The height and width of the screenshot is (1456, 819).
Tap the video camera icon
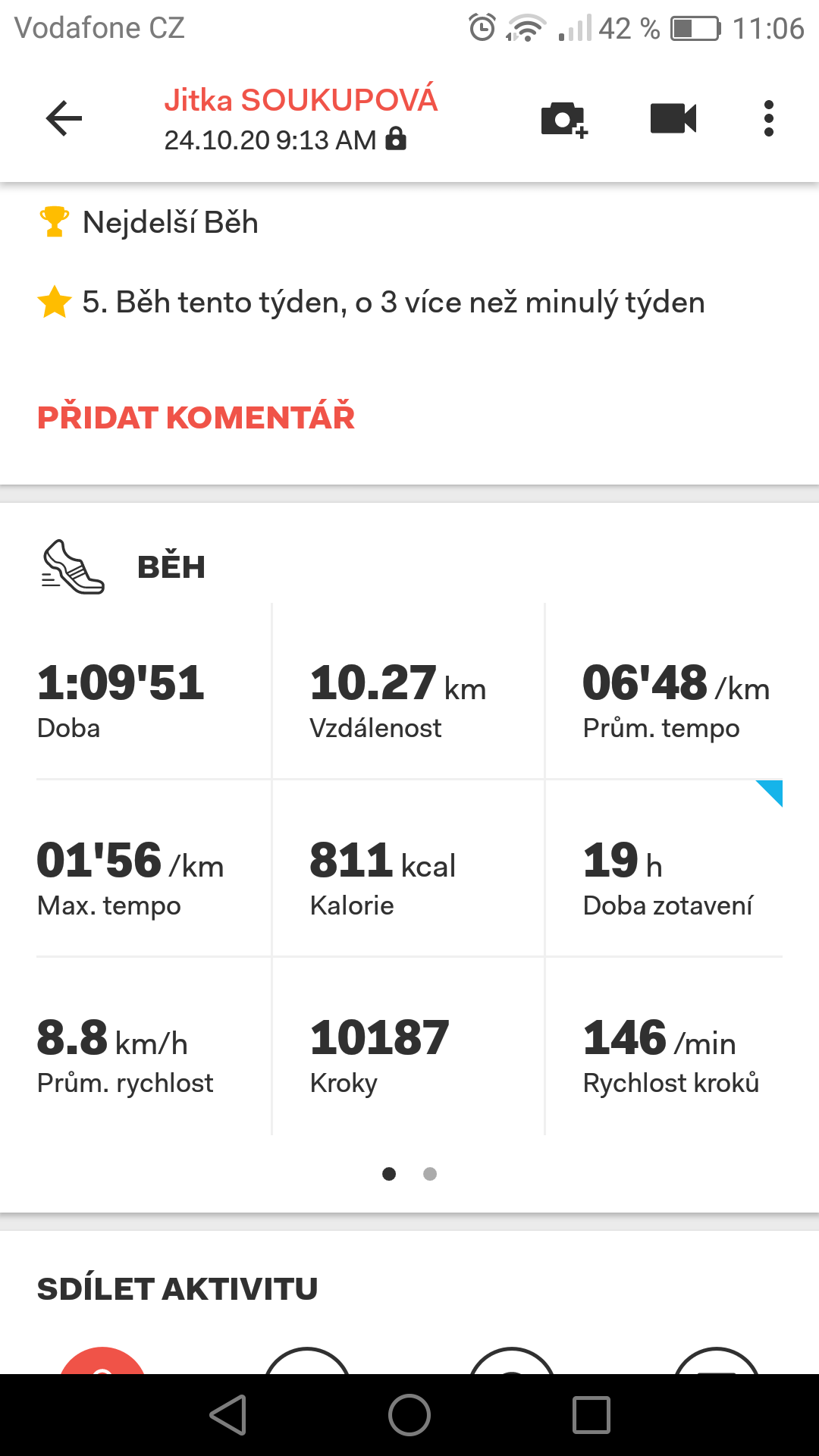pyautogui.click(x=673, y=118)
